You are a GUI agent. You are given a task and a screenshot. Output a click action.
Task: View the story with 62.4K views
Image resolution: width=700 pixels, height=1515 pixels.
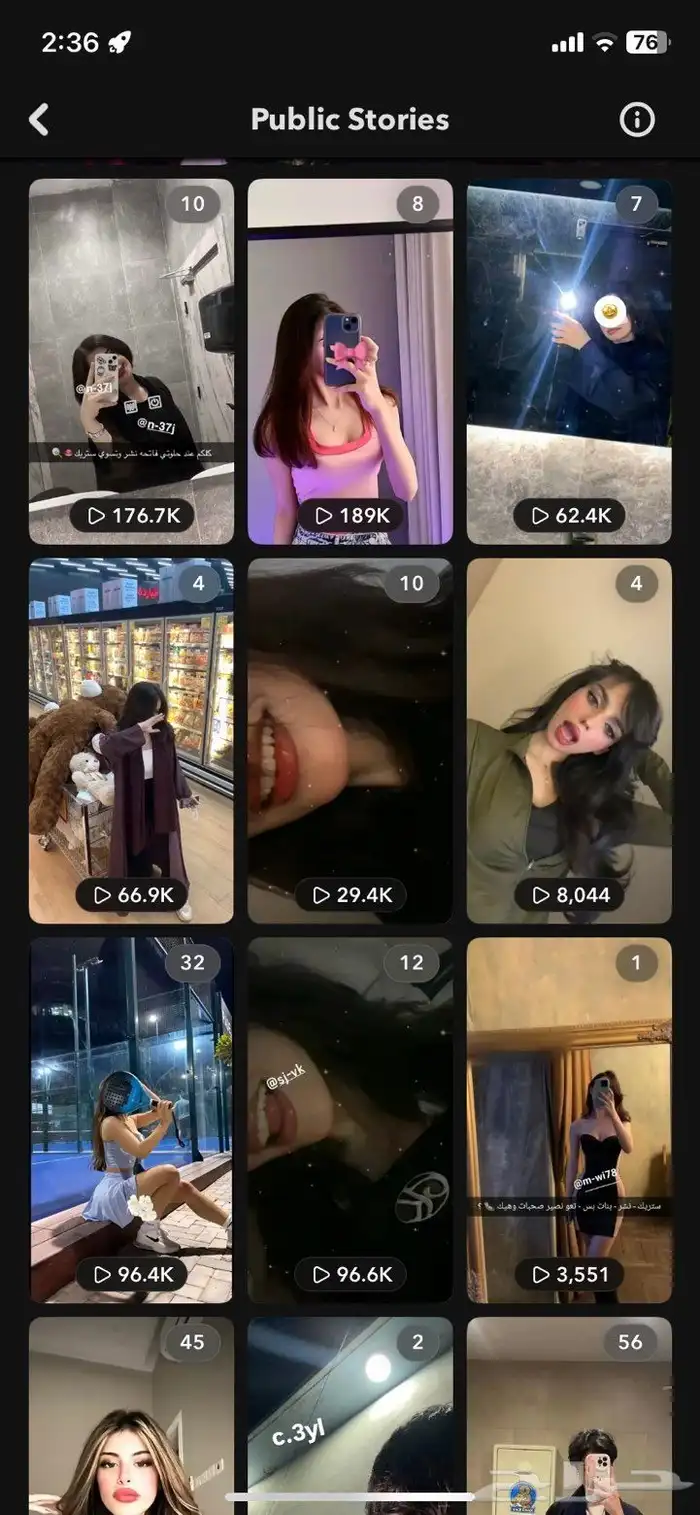(x=569, y=360)
